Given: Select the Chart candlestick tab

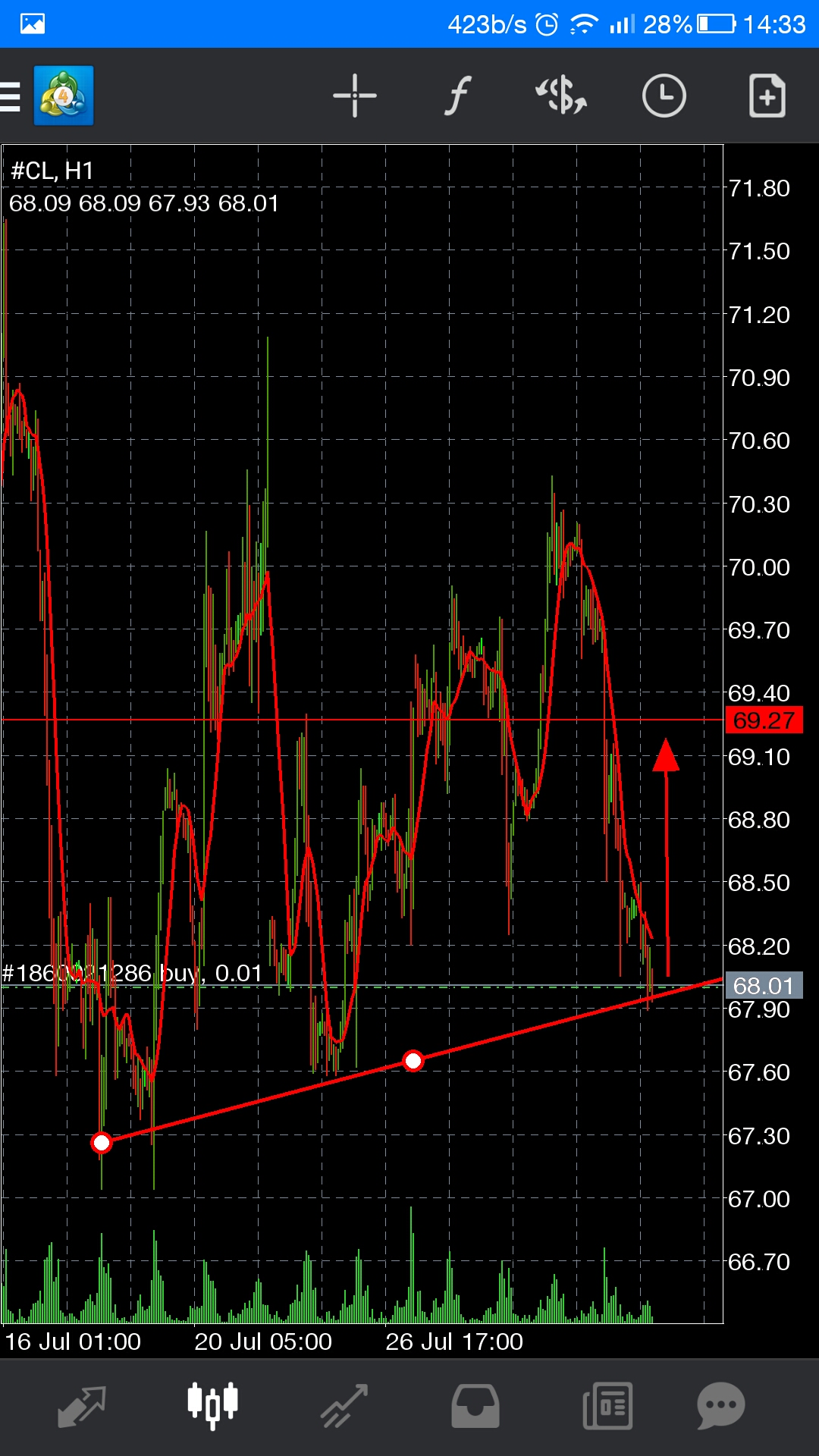Looking at the screenshot, I should 213,1405.
